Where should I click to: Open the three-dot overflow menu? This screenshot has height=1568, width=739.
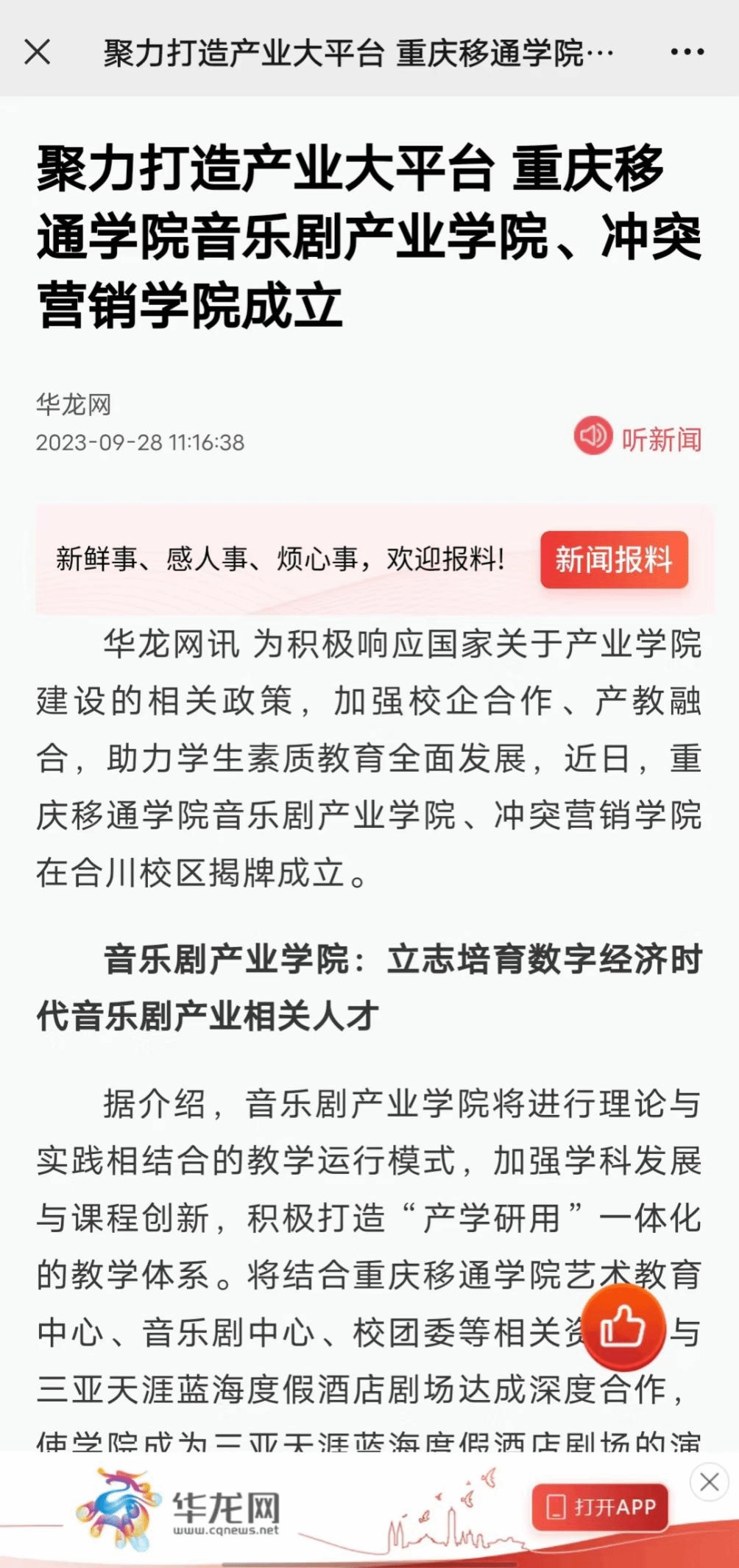(687, 52)
